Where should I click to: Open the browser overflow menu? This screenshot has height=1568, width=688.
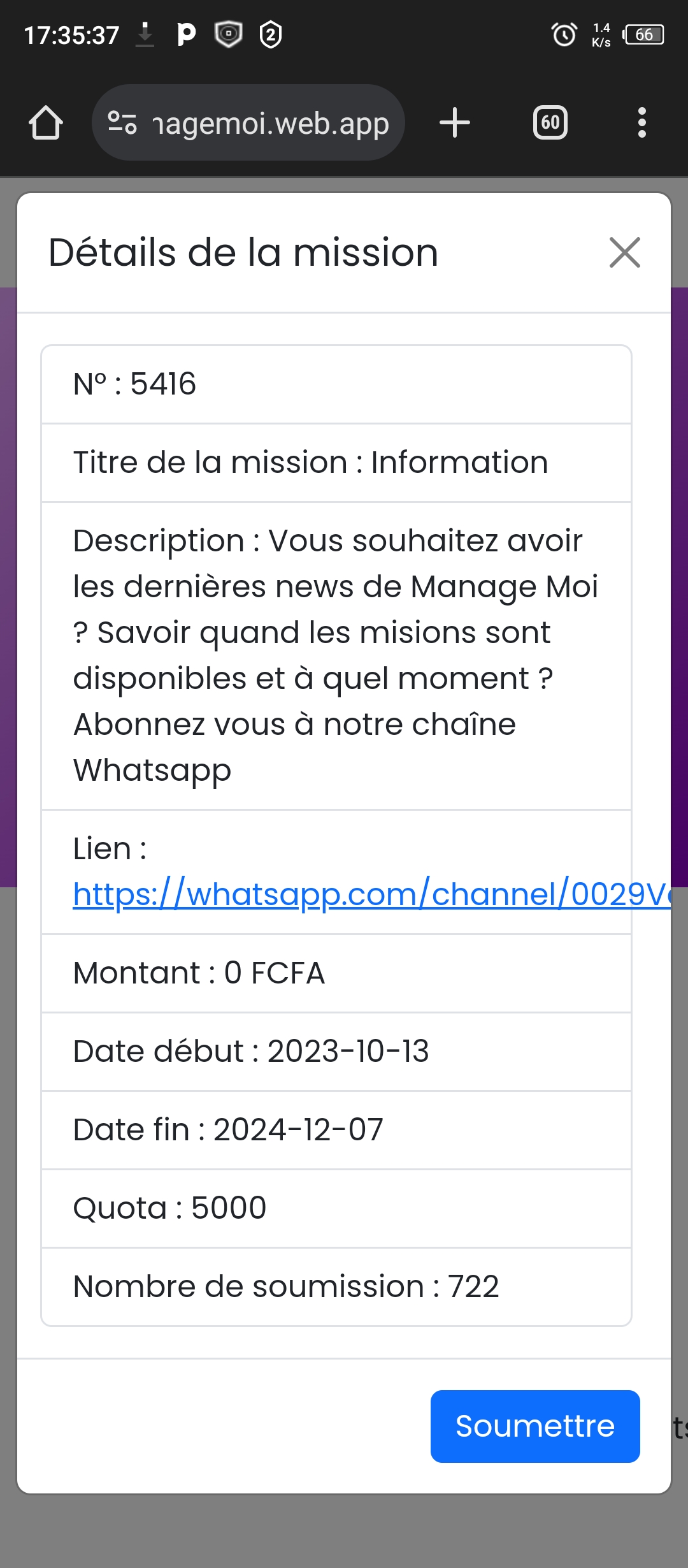coord(641,122)
